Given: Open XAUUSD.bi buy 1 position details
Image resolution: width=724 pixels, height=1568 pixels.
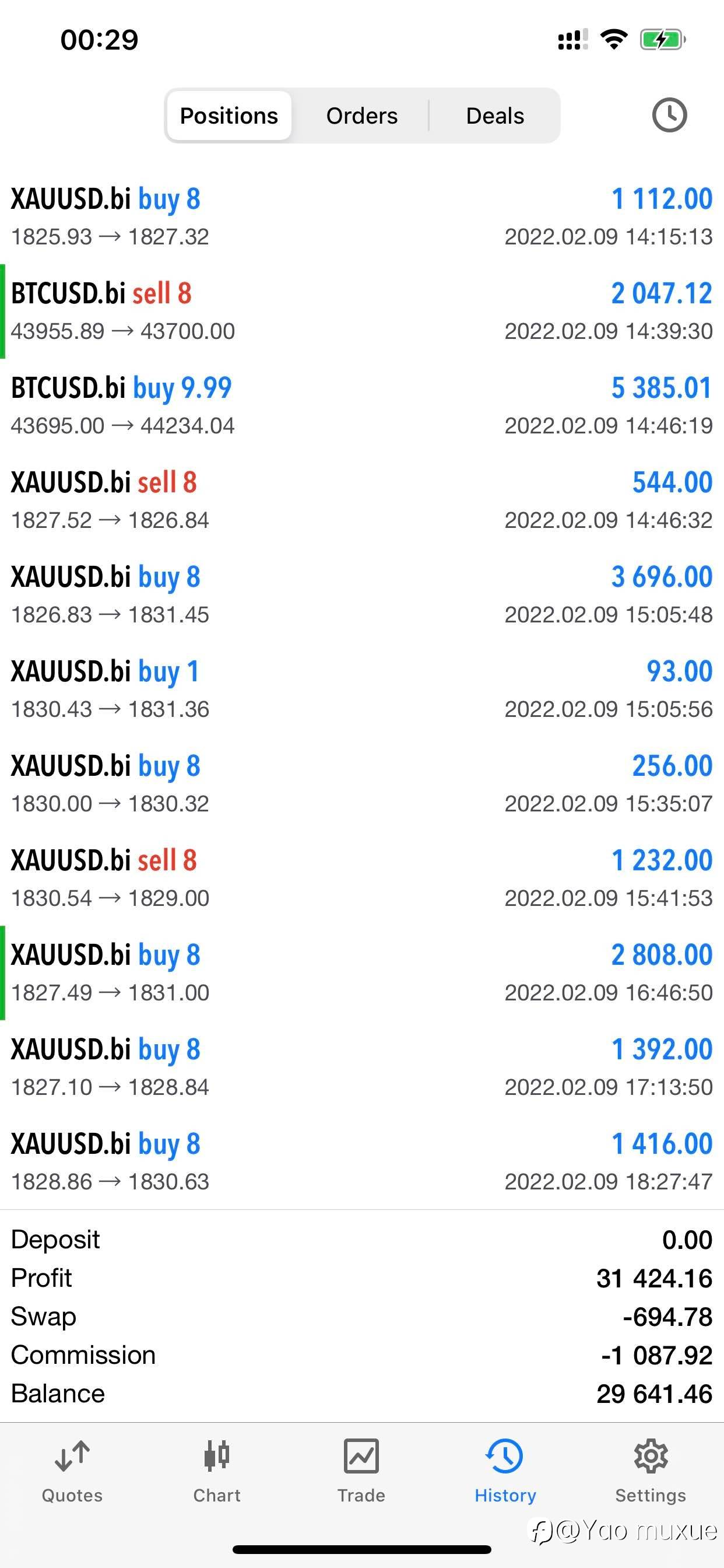Looking at the screenshot, I should point(362,689).
